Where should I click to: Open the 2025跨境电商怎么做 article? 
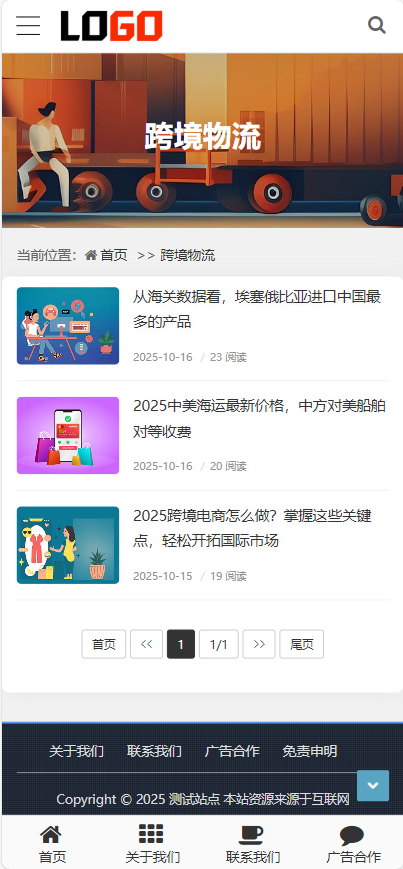(252, 529)
